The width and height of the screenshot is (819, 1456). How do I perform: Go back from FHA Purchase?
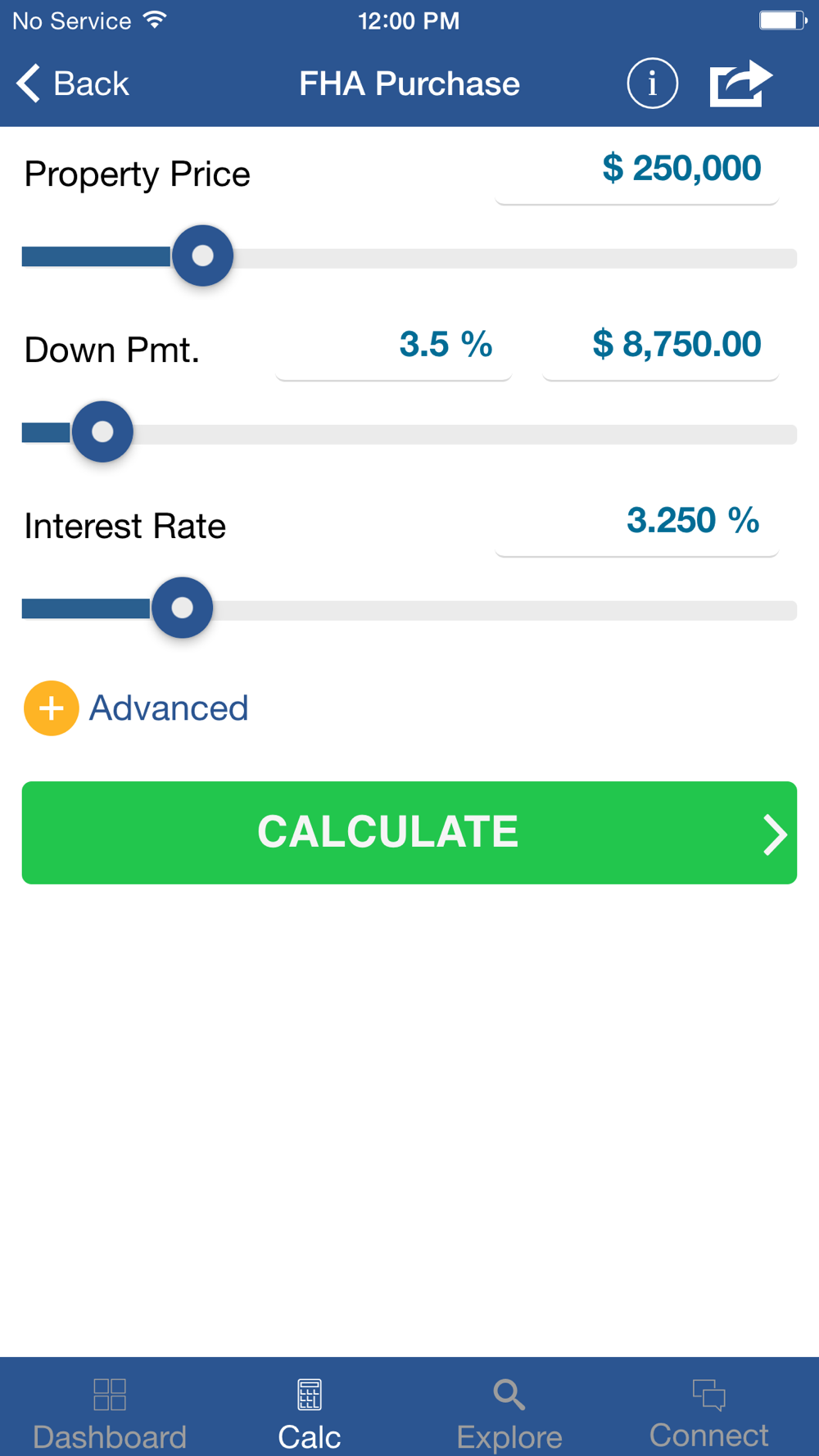coord(73,84)
